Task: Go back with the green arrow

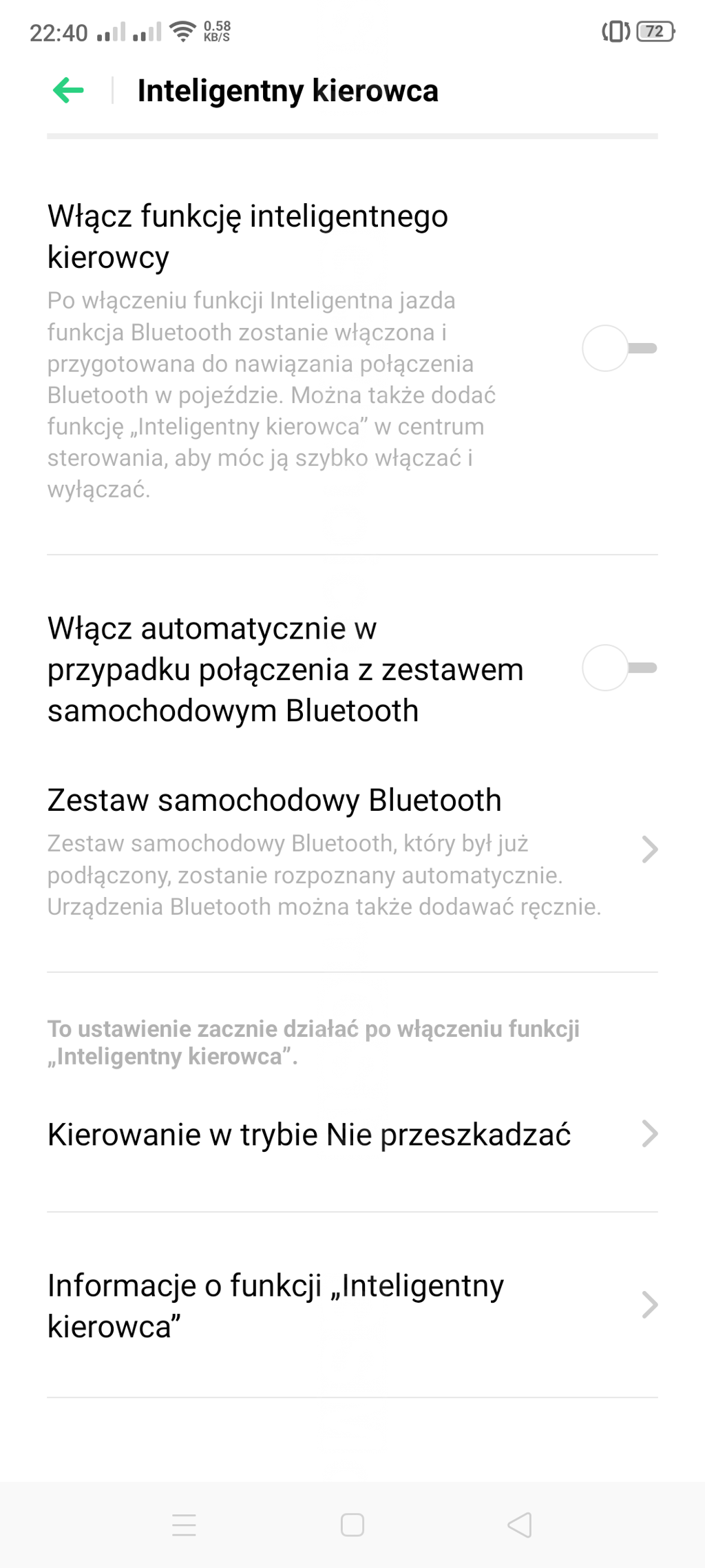Action: [x=68, y=90]
